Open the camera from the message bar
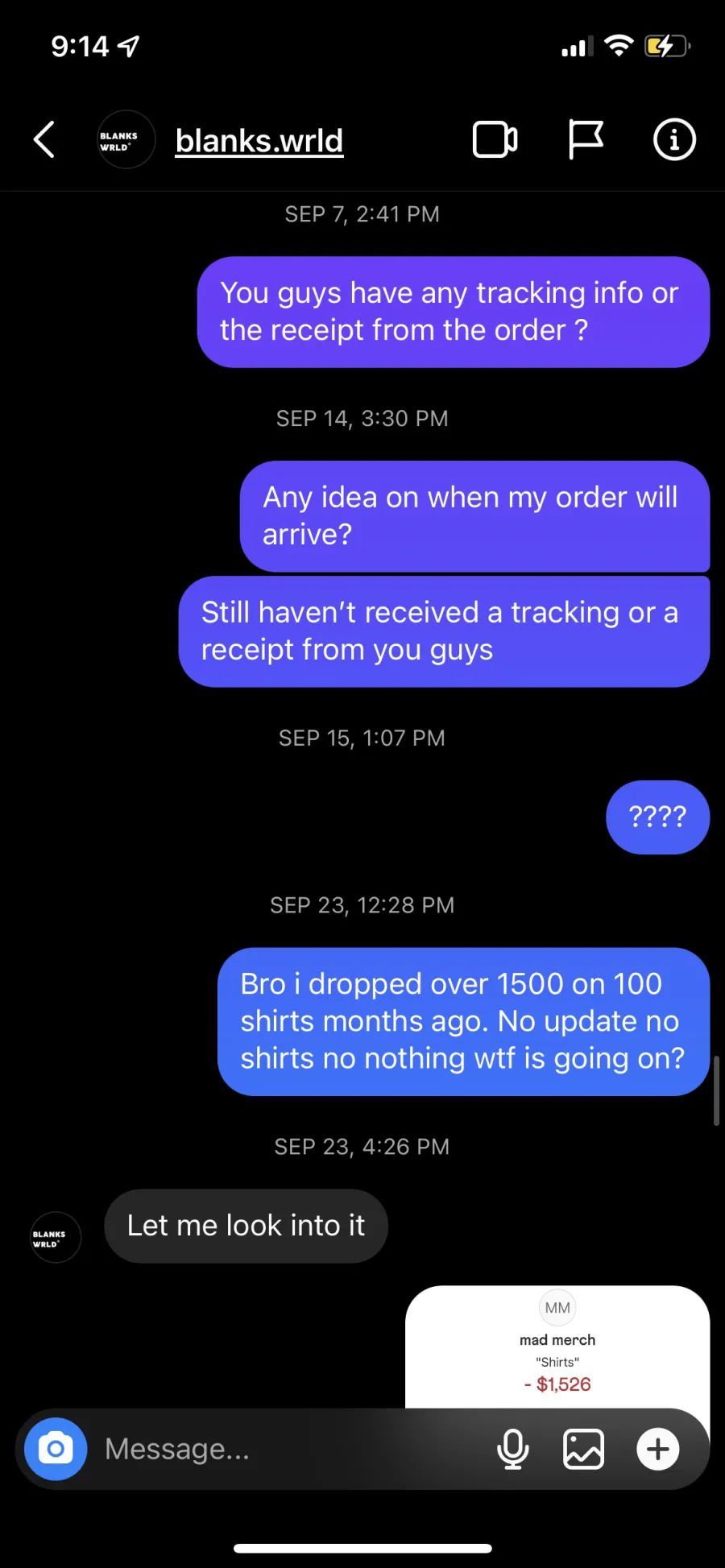 click(x=56, y=1449)
